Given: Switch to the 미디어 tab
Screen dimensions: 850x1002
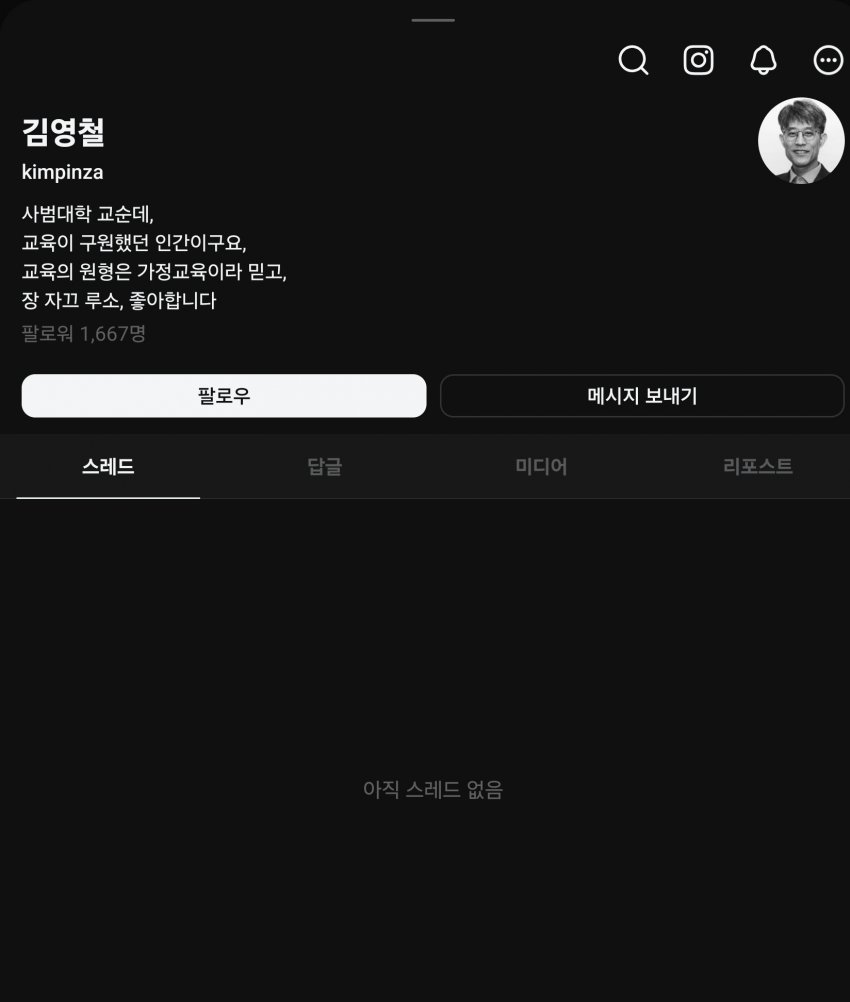Looking at the screenshot, I should click(x=541, y=466).
